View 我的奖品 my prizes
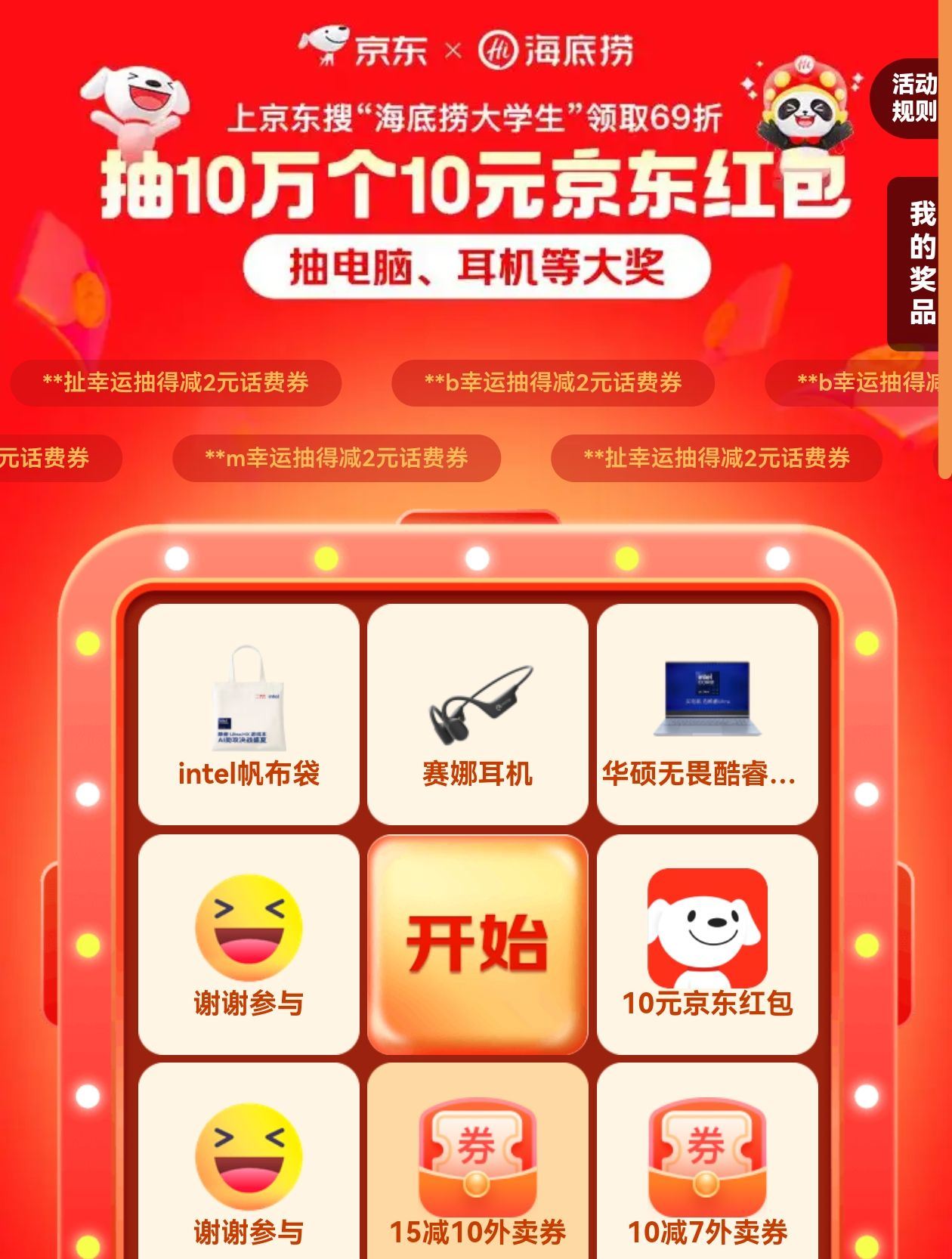The image size is (952, 1259). click(x=913, y=264)
